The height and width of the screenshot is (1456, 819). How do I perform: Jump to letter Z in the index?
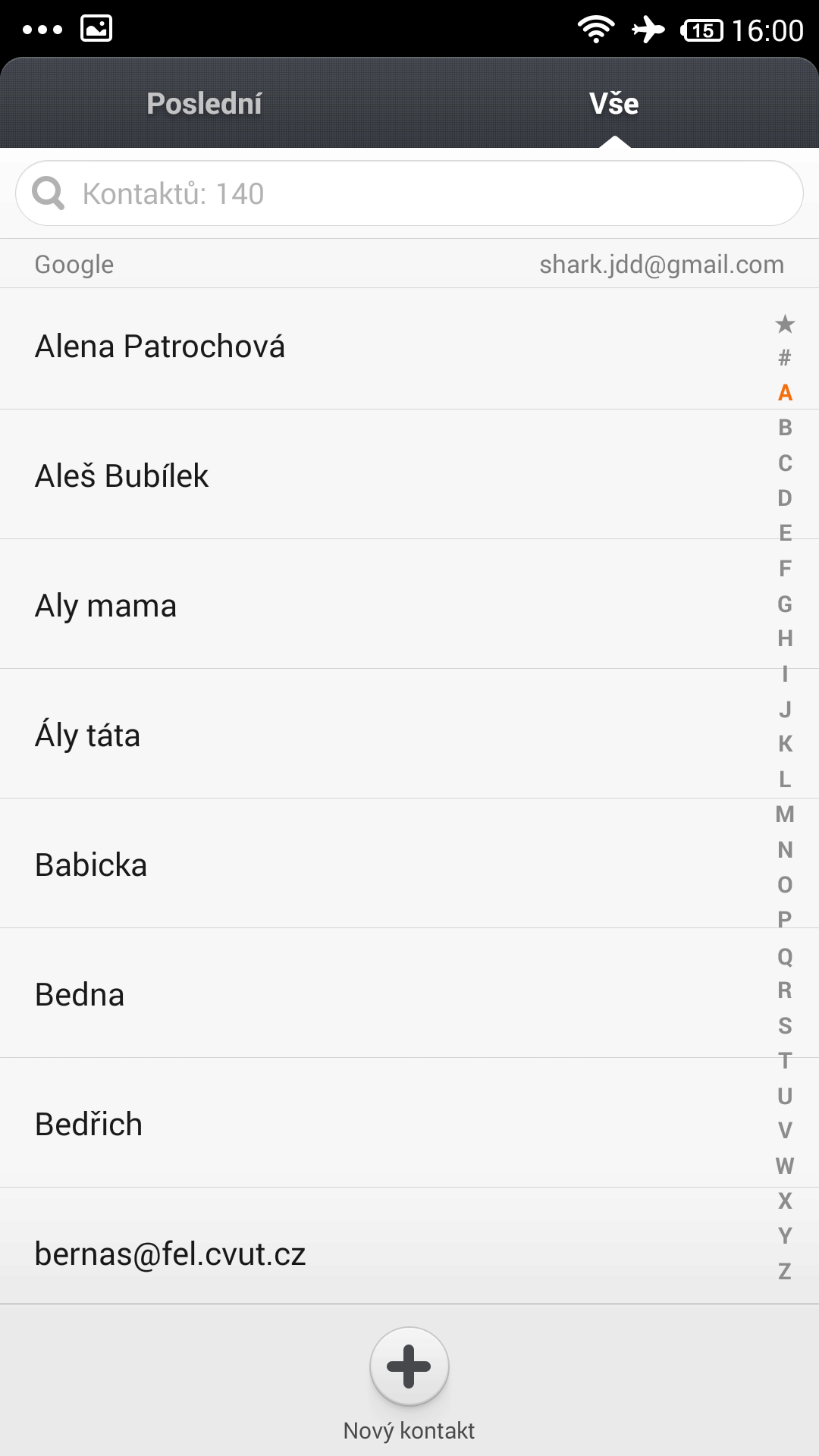(785, 1271)
